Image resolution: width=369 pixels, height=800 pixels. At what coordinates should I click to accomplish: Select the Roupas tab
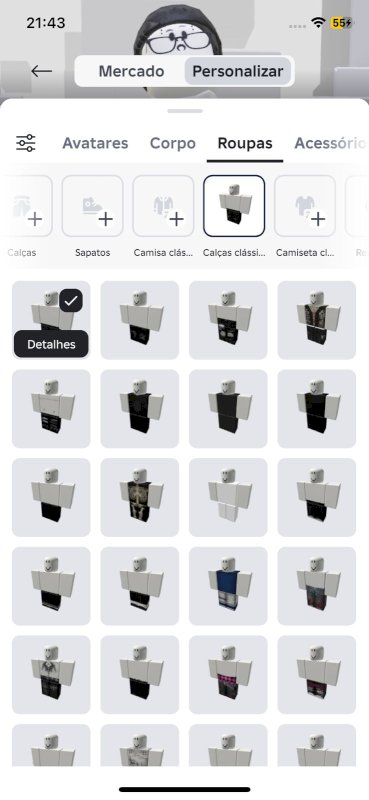[x=244, y=143]
